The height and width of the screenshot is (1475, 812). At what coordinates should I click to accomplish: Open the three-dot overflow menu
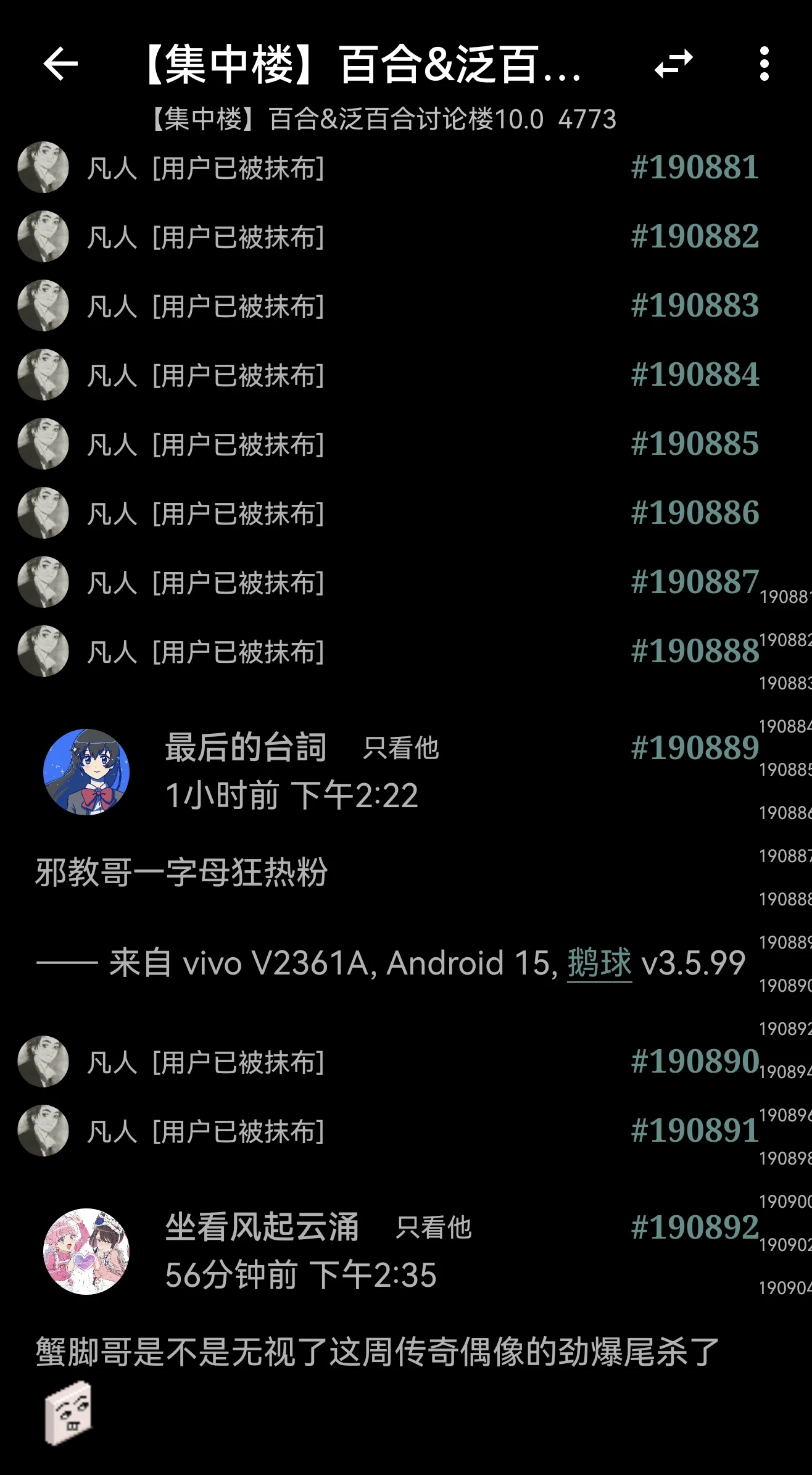coord(764,64)
